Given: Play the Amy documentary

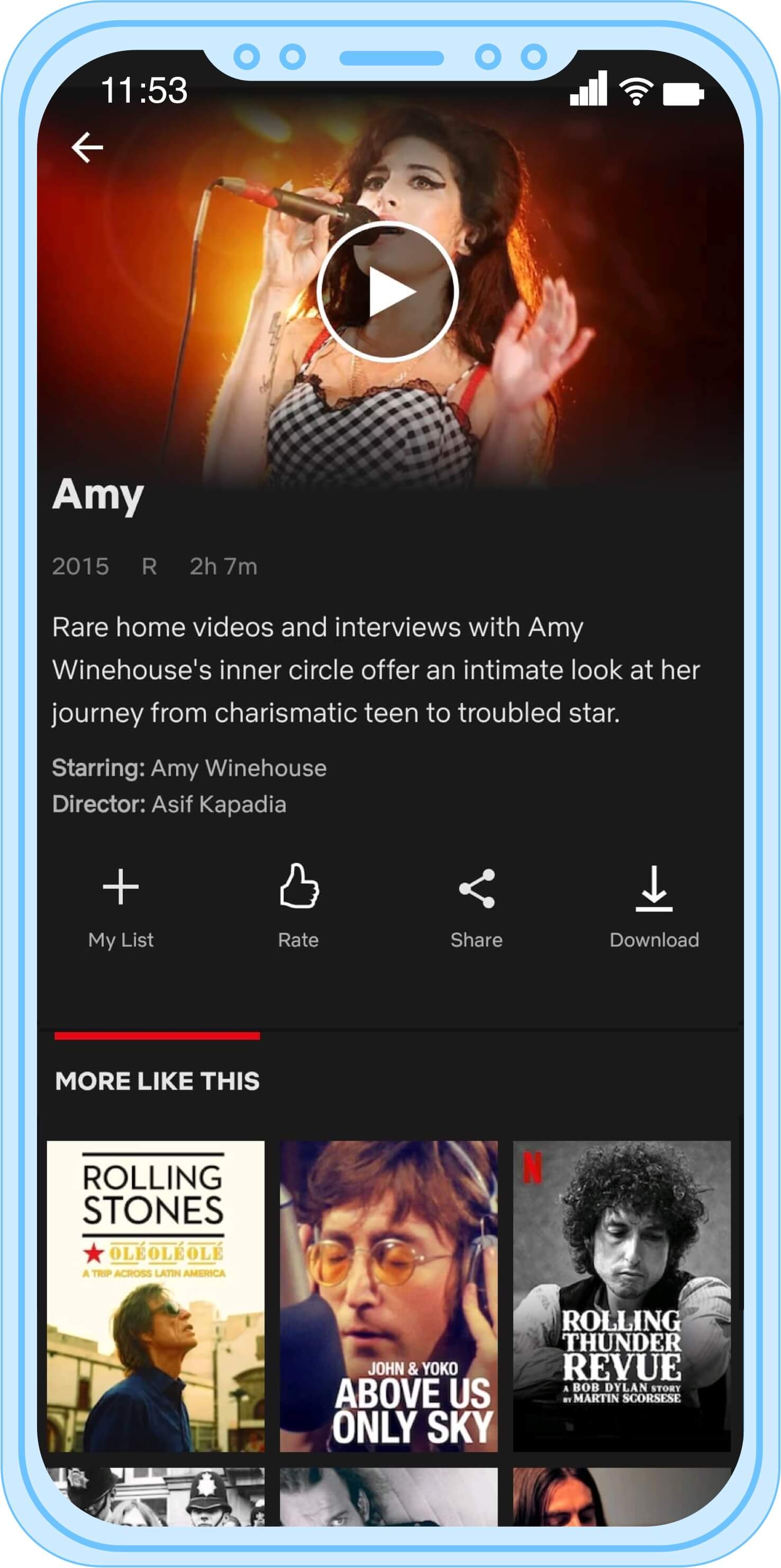Looking at the screenshot, I should (x=387, y=291).
